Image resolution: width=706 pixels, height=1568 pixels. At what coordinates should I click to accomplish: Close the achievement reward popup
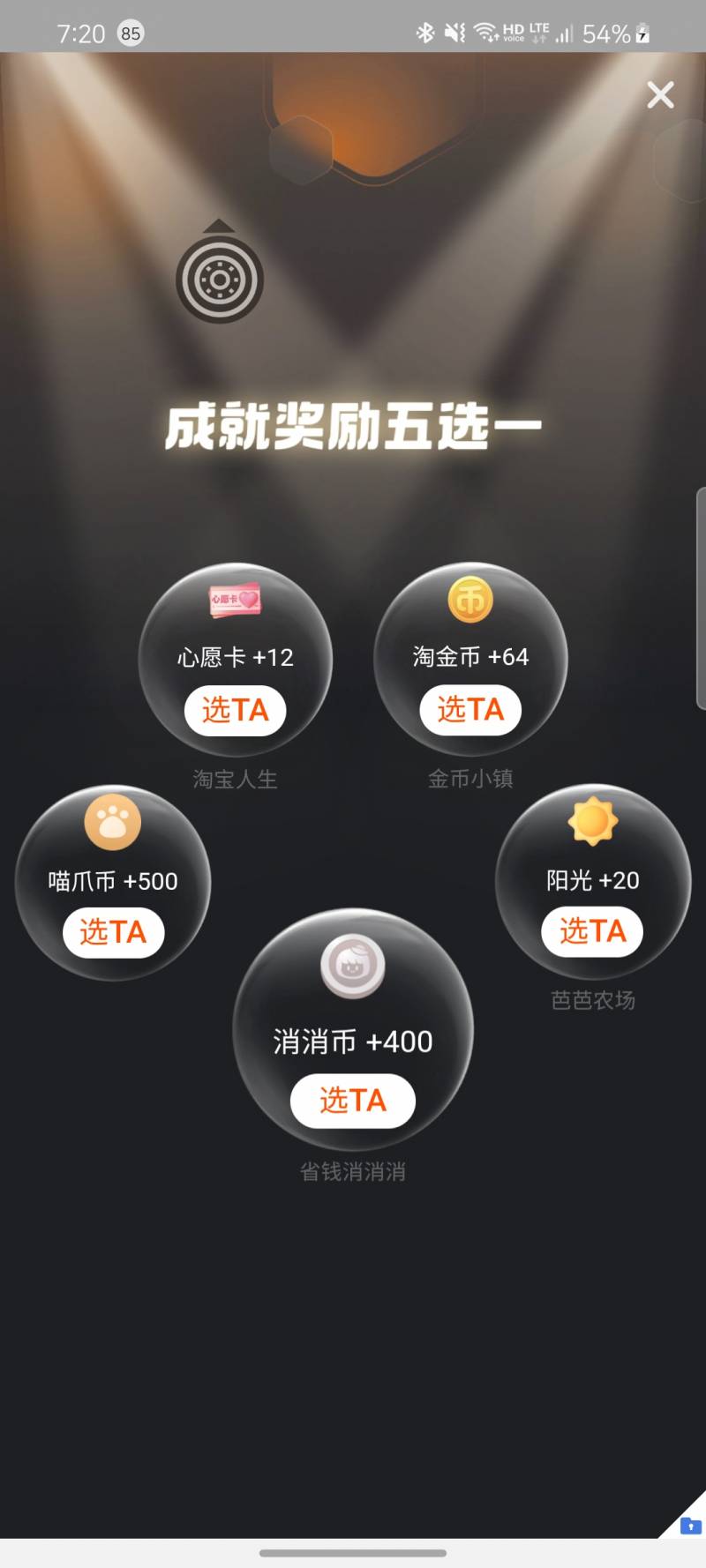[660, 95]
